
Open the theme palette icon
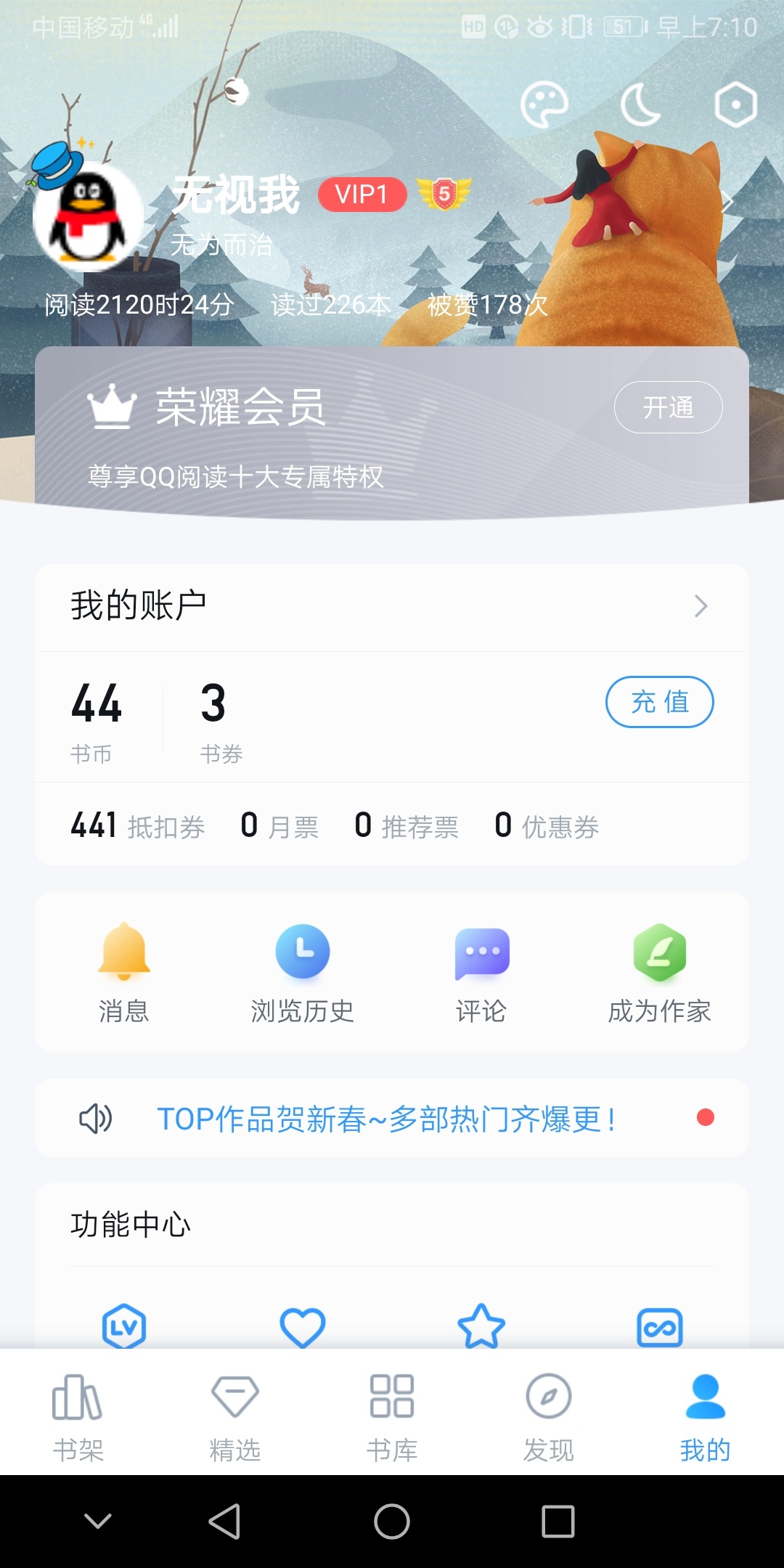(x=544, y=105)
